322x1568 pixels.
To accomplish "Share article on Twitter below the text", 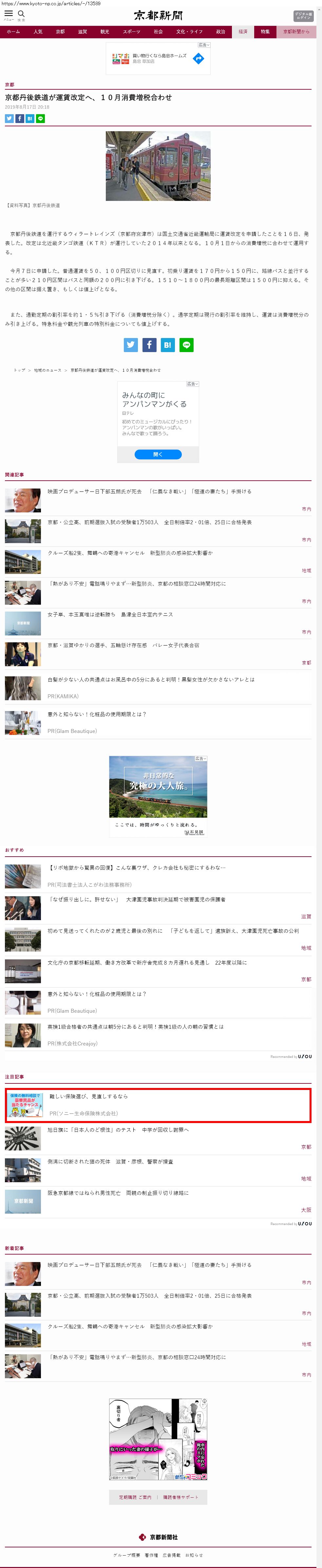I will point(130,345).
